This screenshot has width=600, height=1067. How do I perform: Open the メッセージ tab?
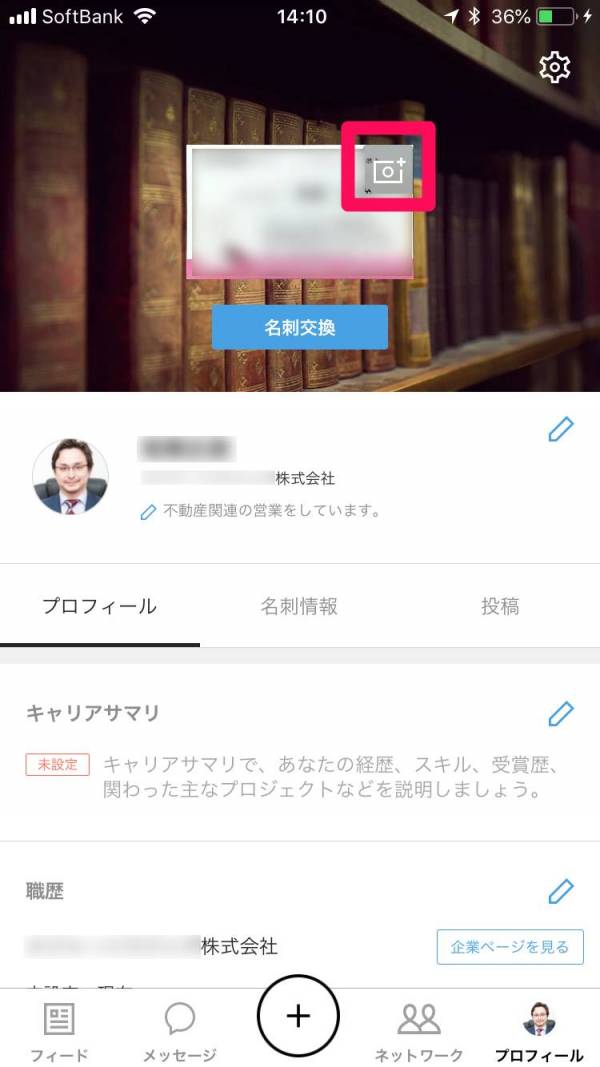(x=179, y=1030)
